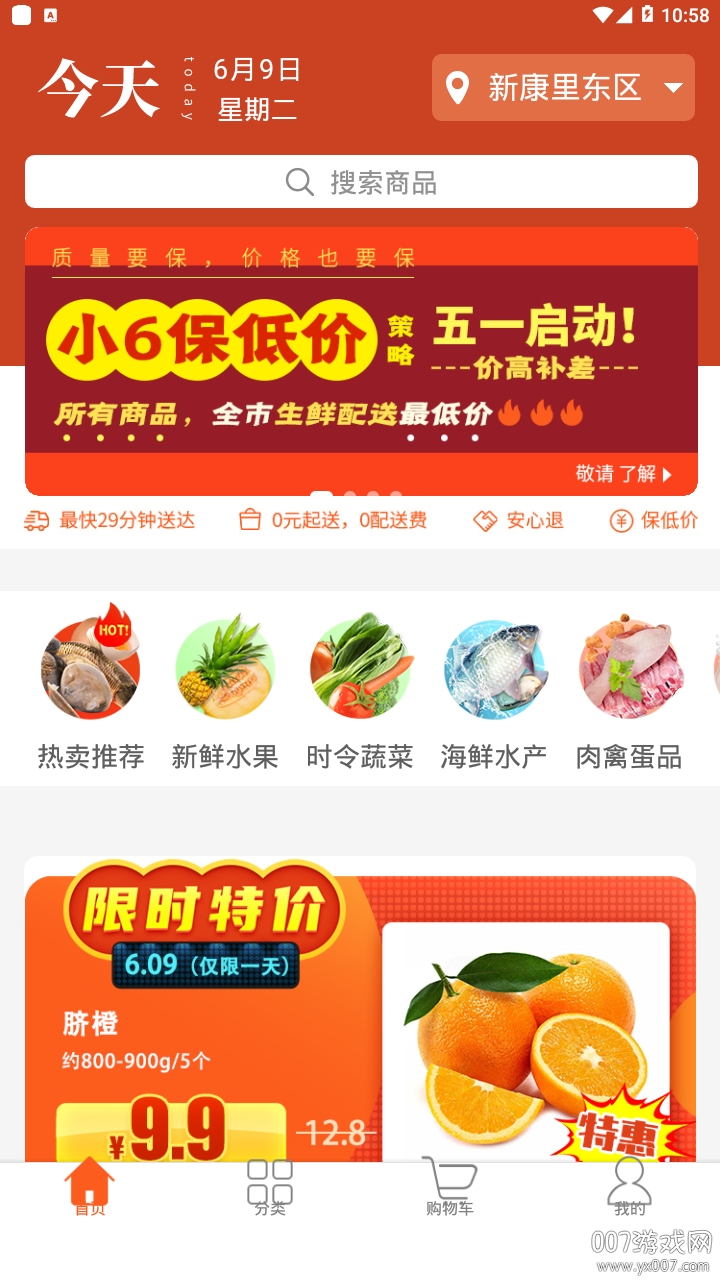Open the 小6保低价 promotion banner
This screenshot has height=1280, width=720.
(361, 360)
